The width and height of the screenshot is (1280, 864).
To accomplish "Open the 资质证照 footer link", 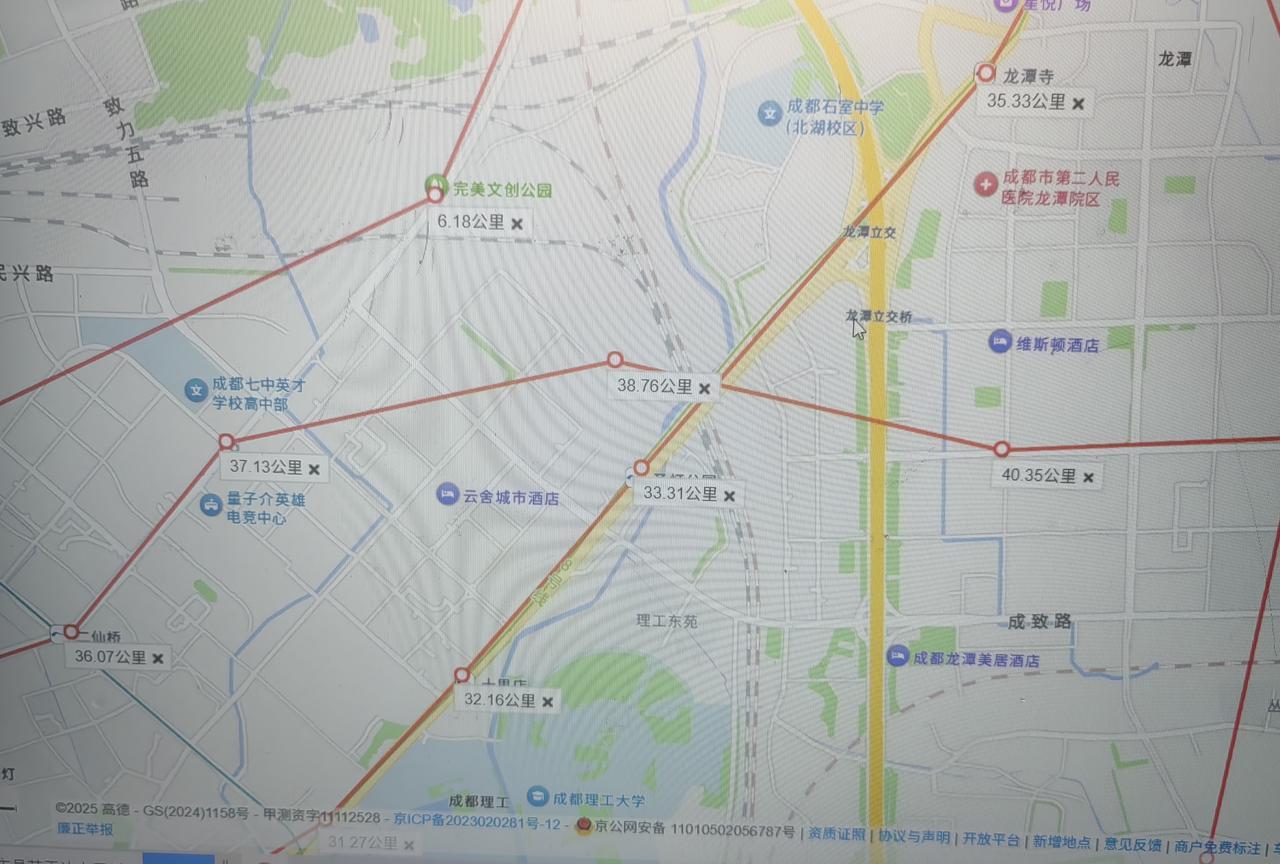I will coord(837,834).
